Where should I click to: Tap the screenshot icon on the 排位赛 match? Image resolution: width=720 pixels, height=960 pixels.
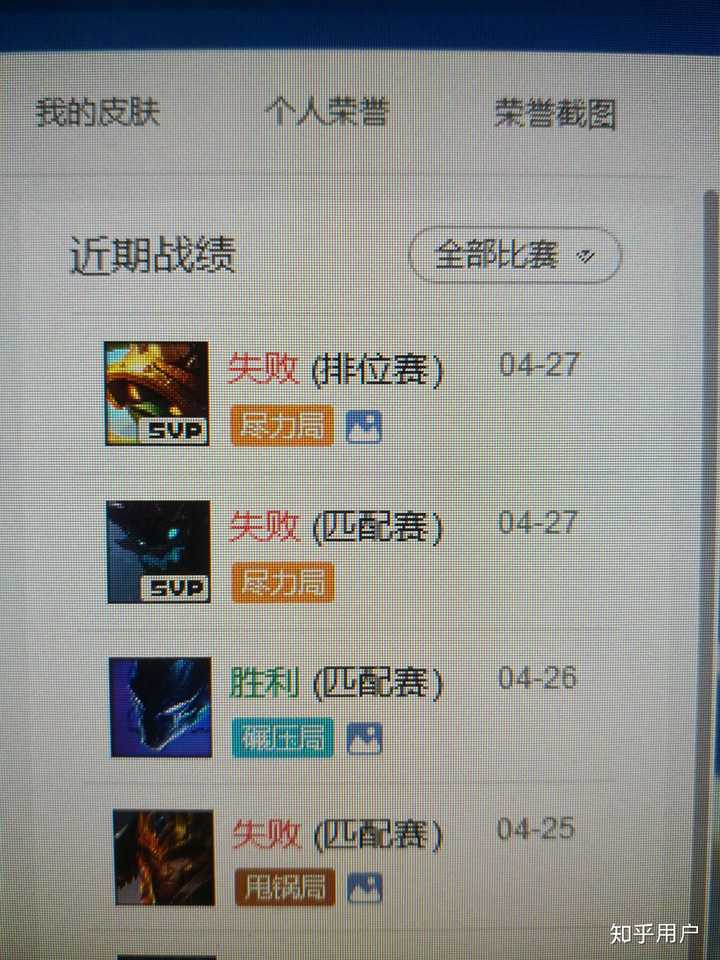(x=364, y=428)
